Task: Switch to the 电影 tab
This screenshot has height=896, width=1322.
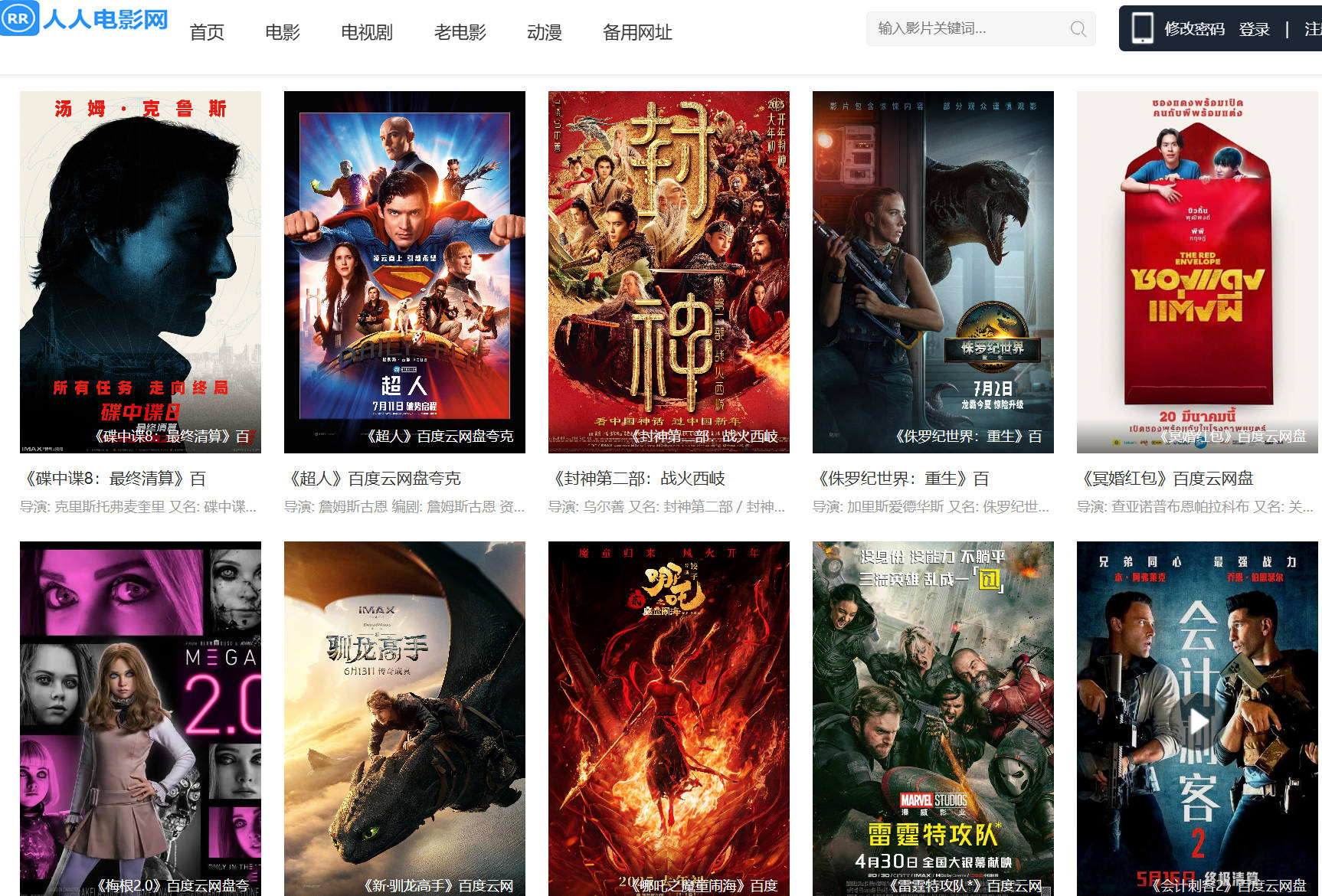Action: pos(283,32)
